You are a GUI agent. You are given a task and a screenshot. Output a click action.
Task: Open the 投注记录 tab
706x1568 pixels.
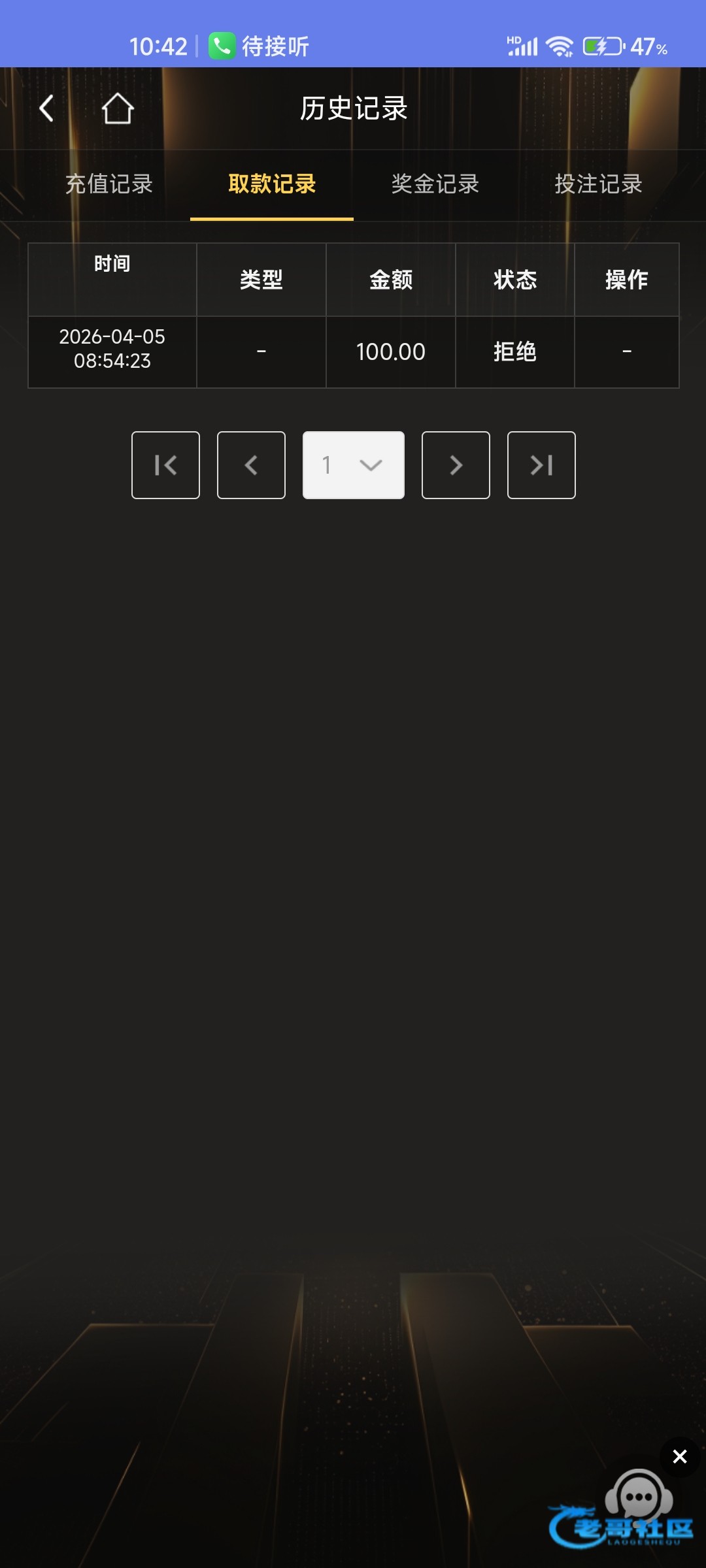coord(598,184)
